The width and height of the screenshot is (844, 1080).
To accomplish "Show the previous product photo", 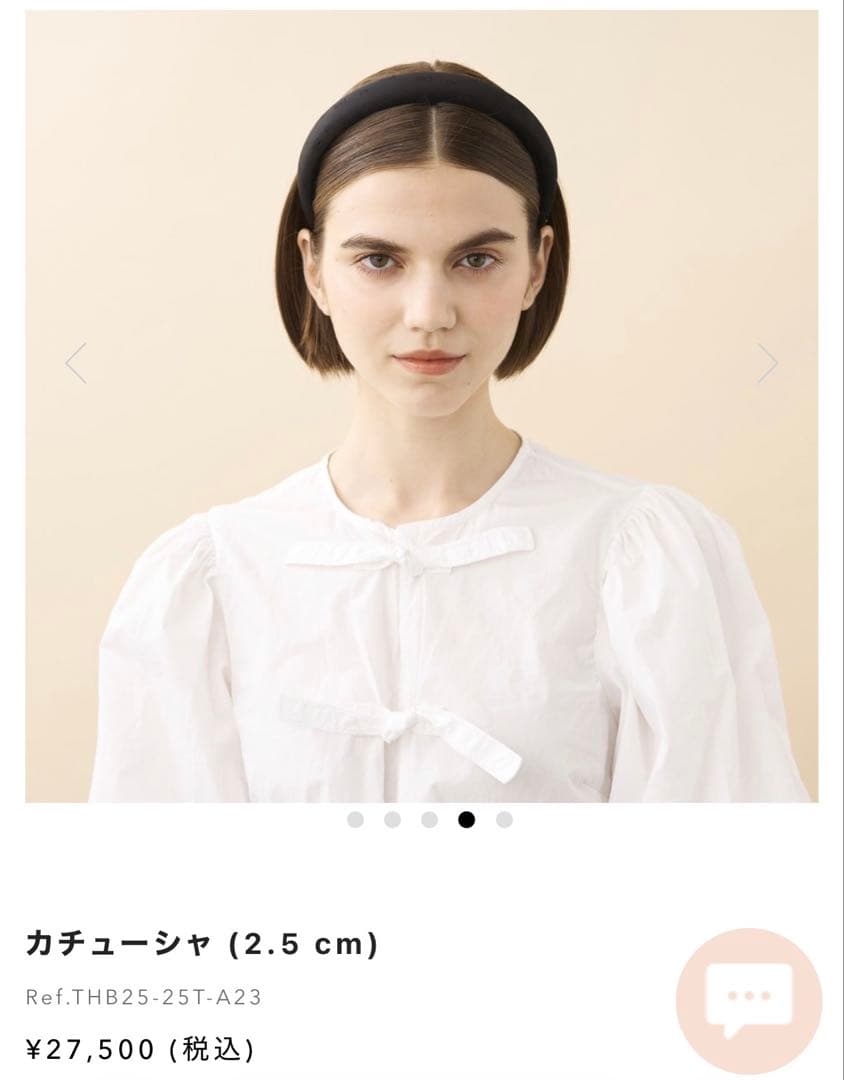I will [x=76, y=363].
